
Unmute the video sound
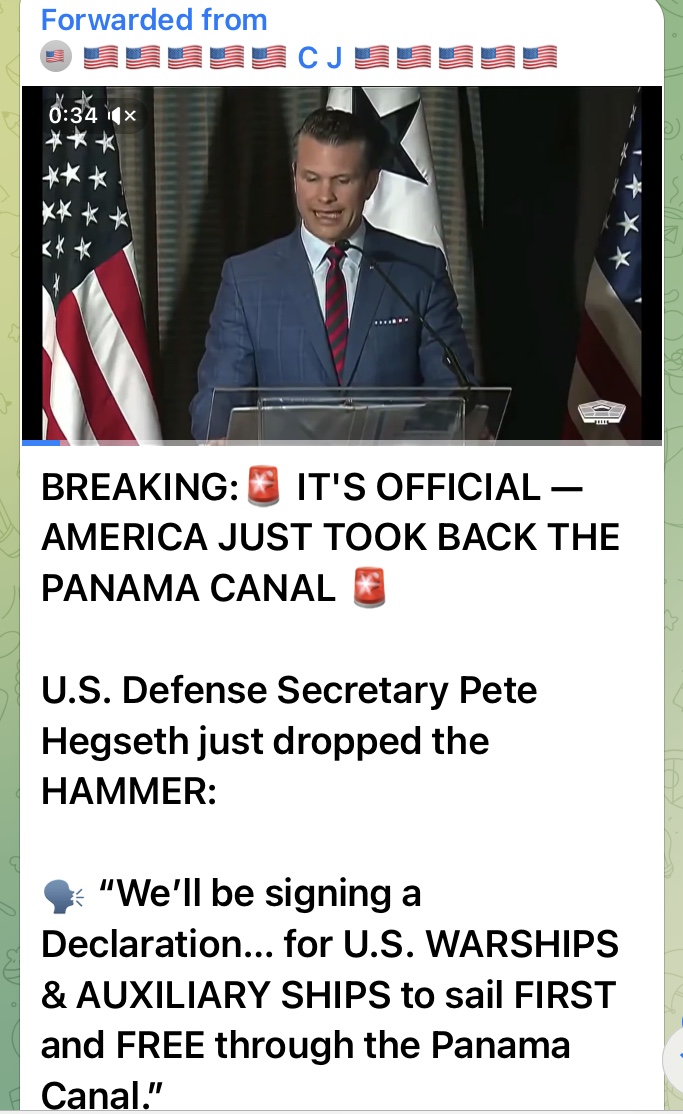coord(122,115)
